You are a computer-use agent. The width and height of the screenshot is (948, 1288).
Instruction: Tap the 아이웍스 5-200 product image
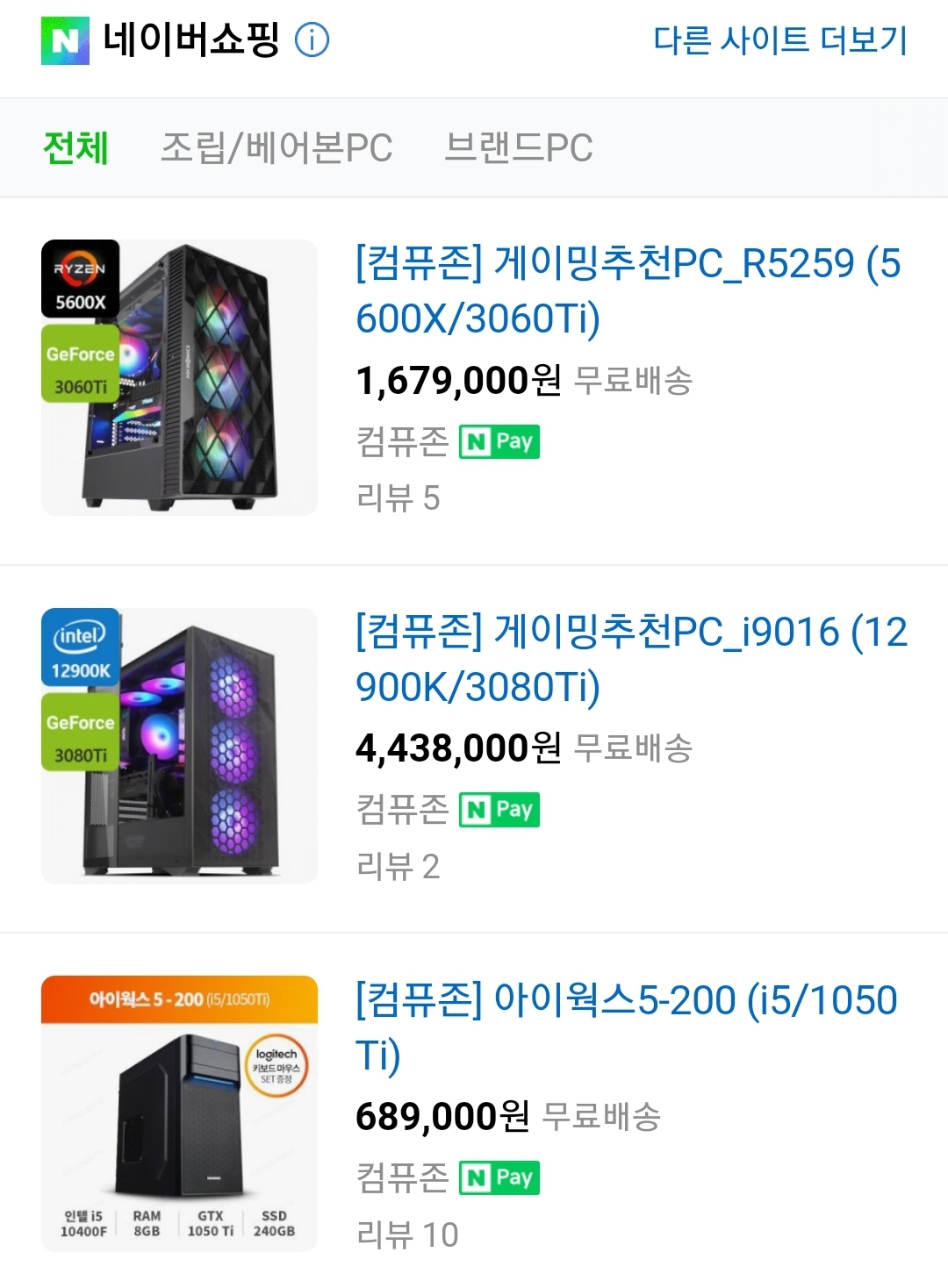point(179,1113)
